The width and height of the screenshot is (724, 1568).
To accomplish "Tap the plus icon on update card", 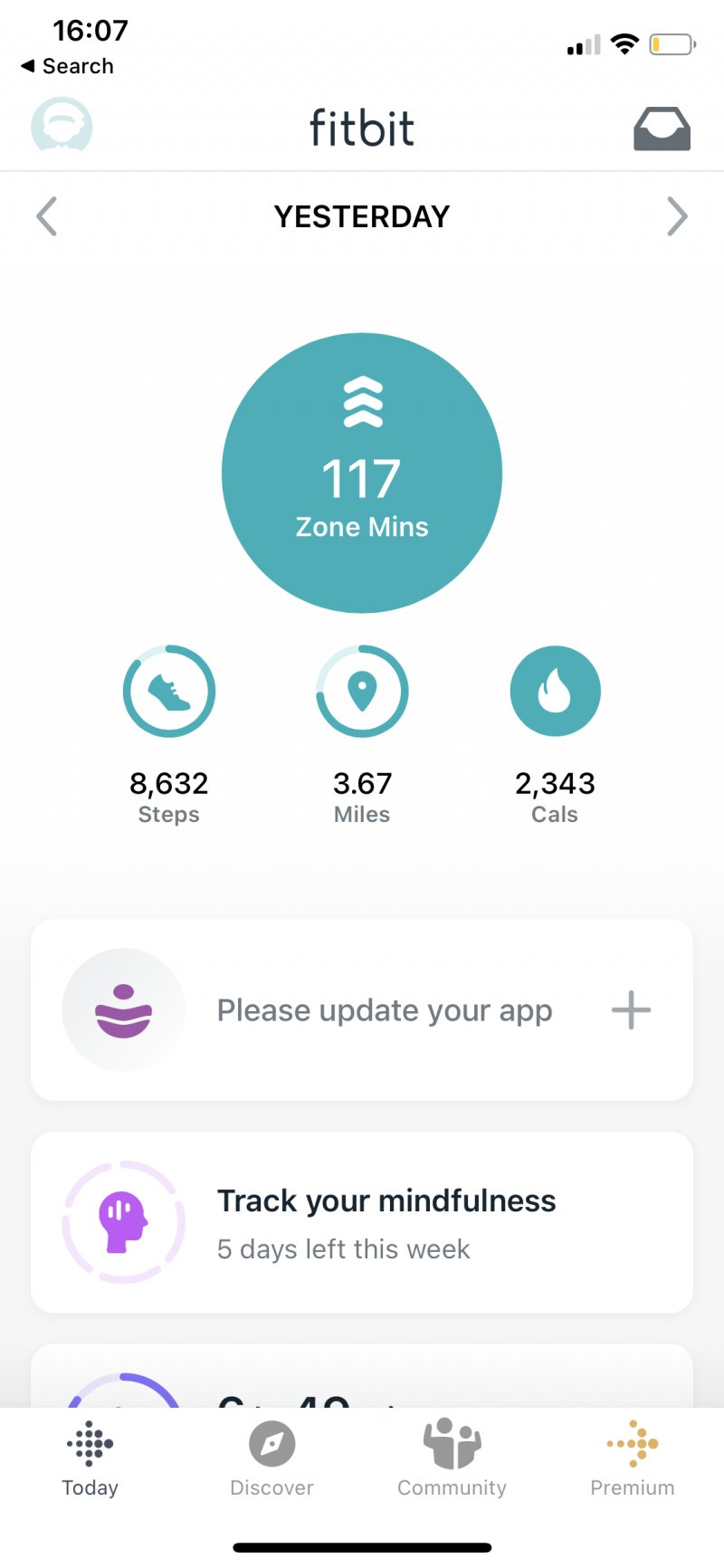I will [x=631, y=1009].
